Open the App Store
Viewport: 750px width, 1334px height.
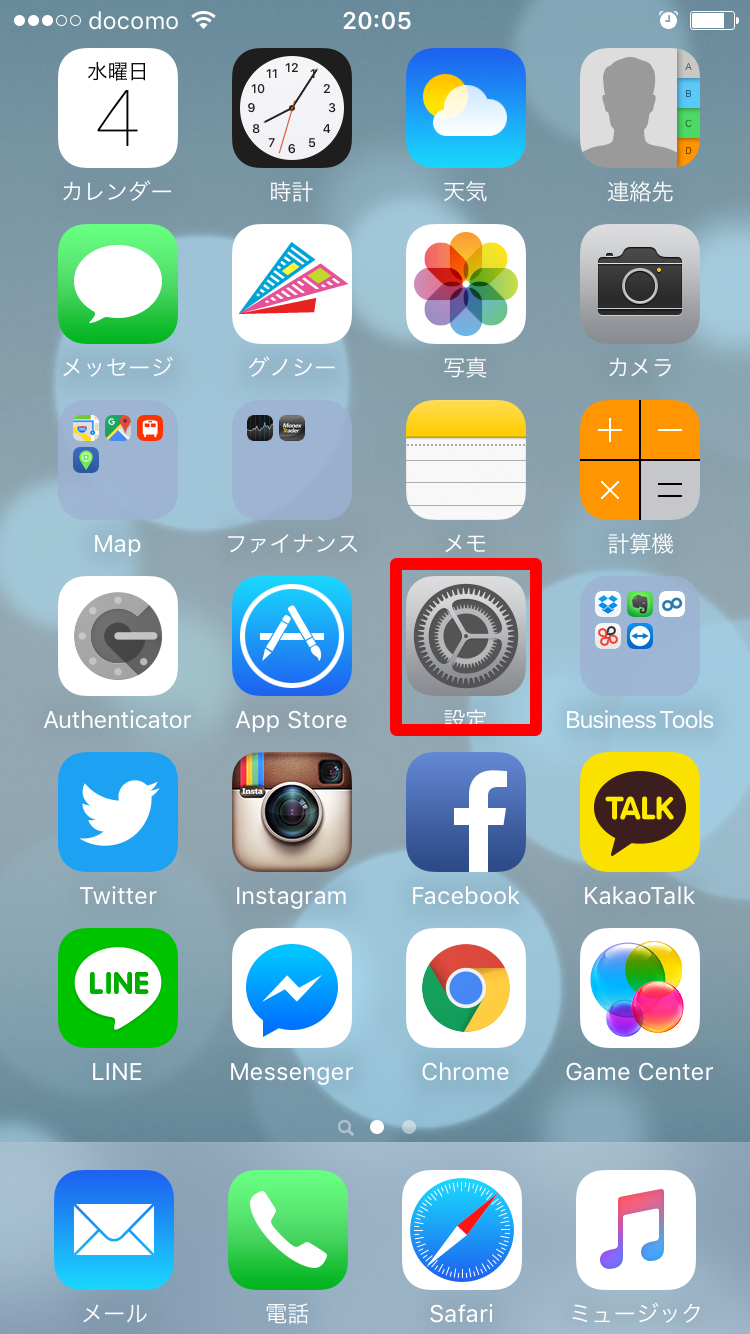coord(291,636)
